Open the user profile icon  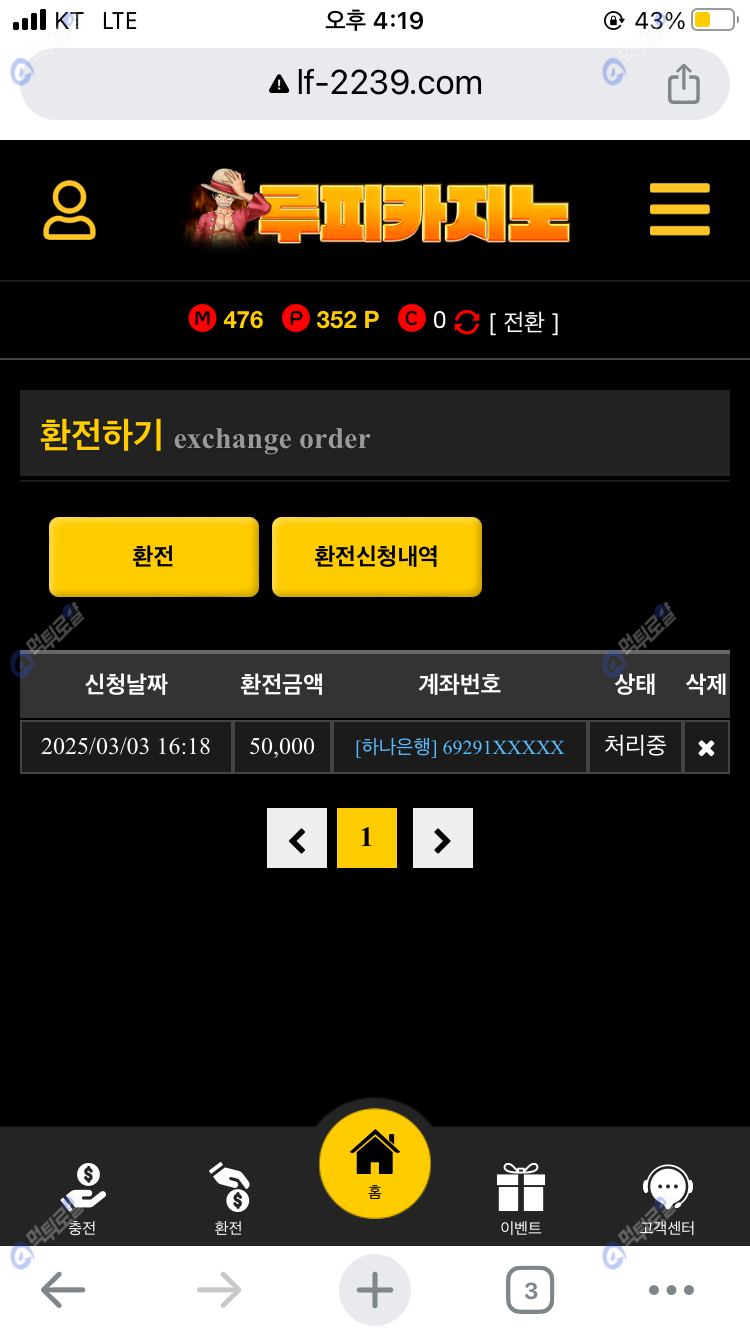69,211
